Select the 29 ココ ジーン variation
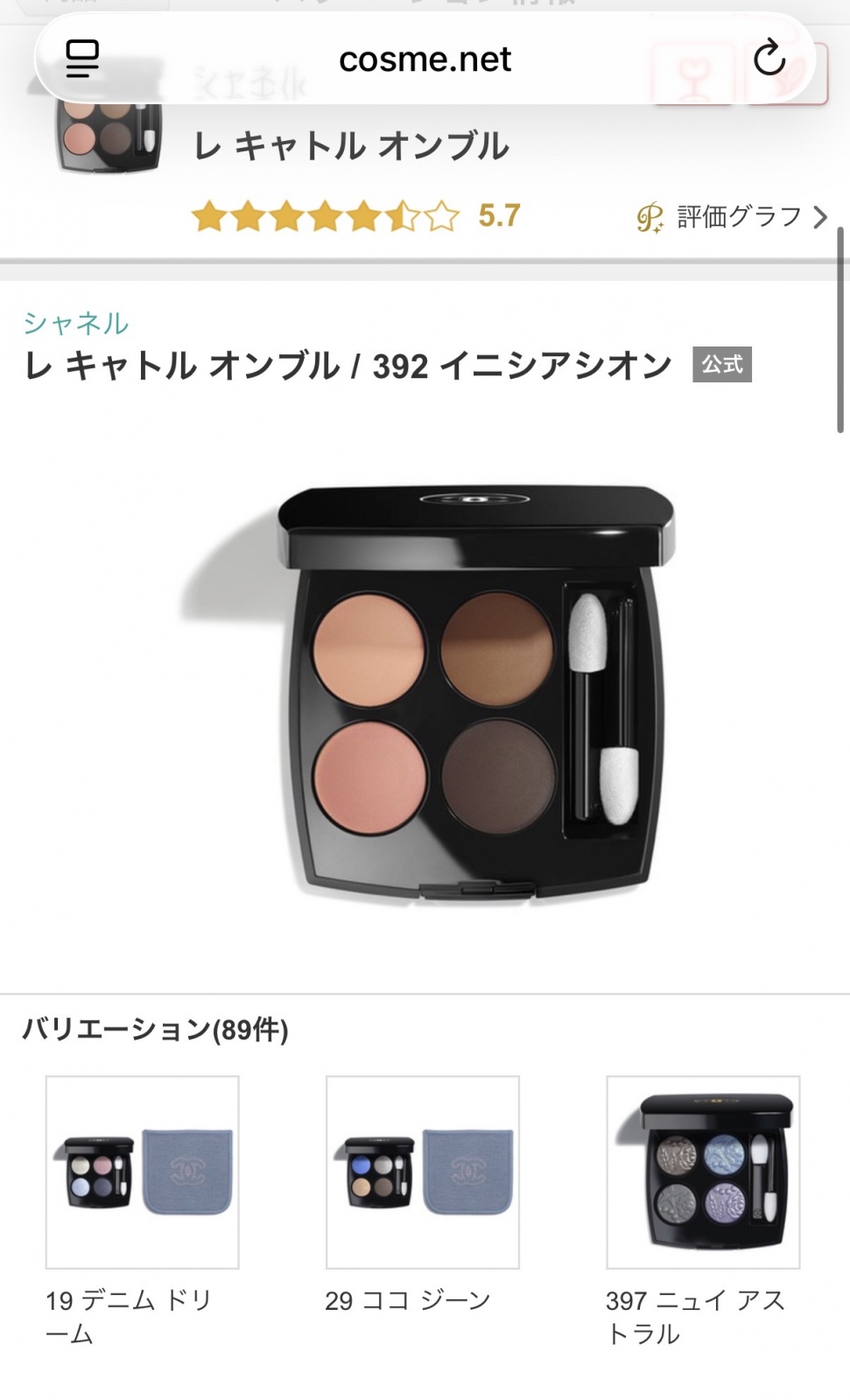This screenshot has height=1400, width=850. [423, 1172]
